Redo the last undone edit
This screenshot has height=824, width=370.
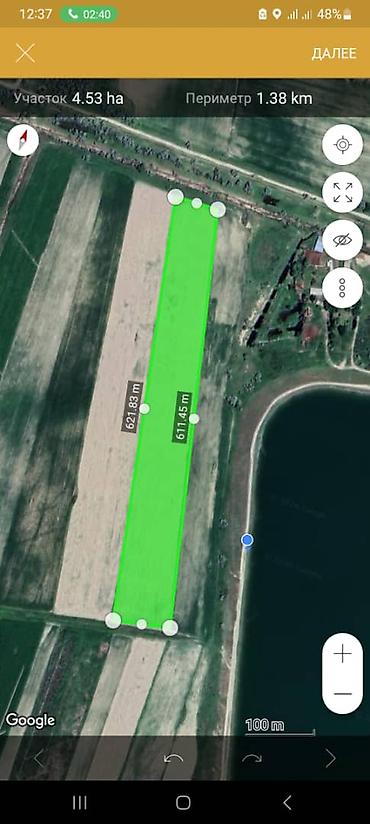[251, 758]
